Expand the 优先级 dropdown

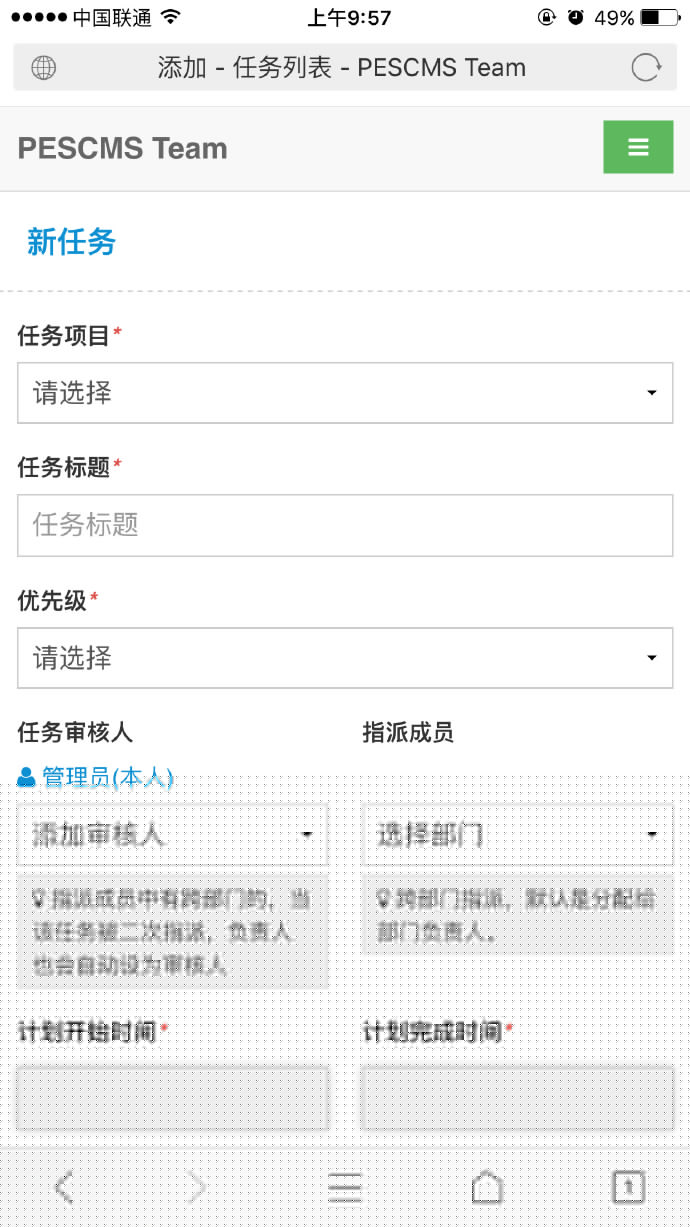pos(345,658)
